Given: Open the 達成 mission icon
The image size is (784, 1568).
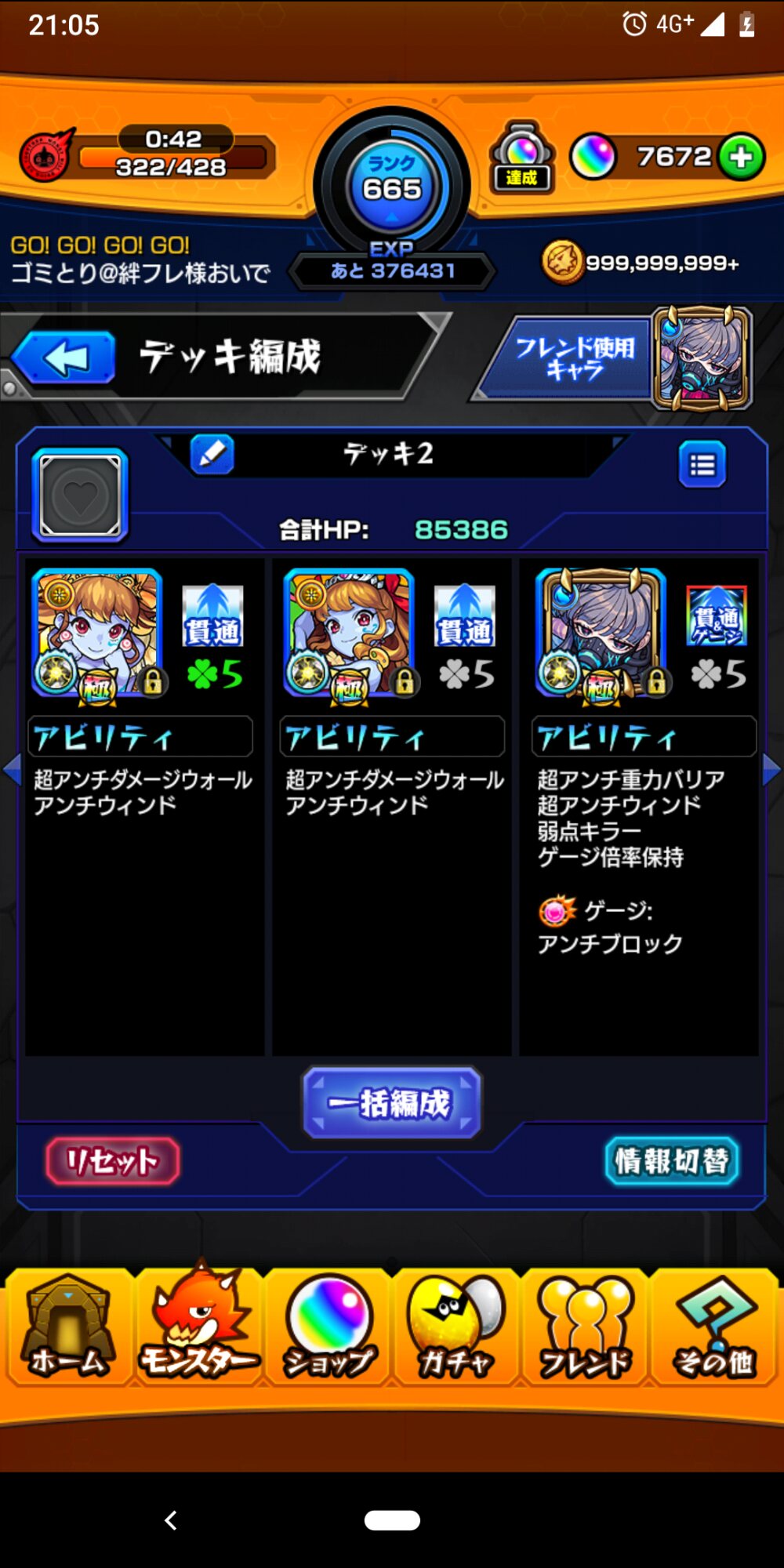Looking at the screenshot, I should (522, 157).
